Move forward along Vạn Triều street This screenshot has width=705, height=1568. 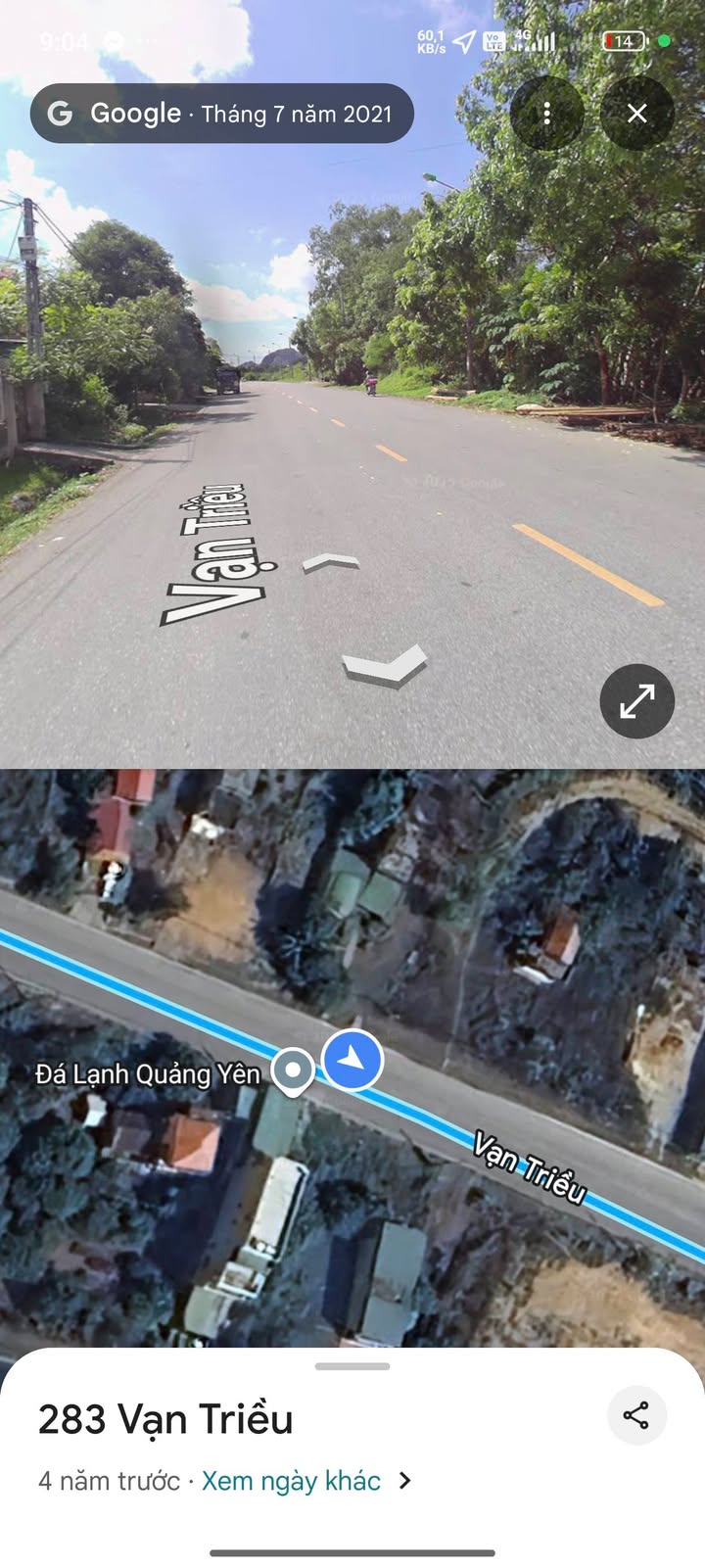(331, 562)
